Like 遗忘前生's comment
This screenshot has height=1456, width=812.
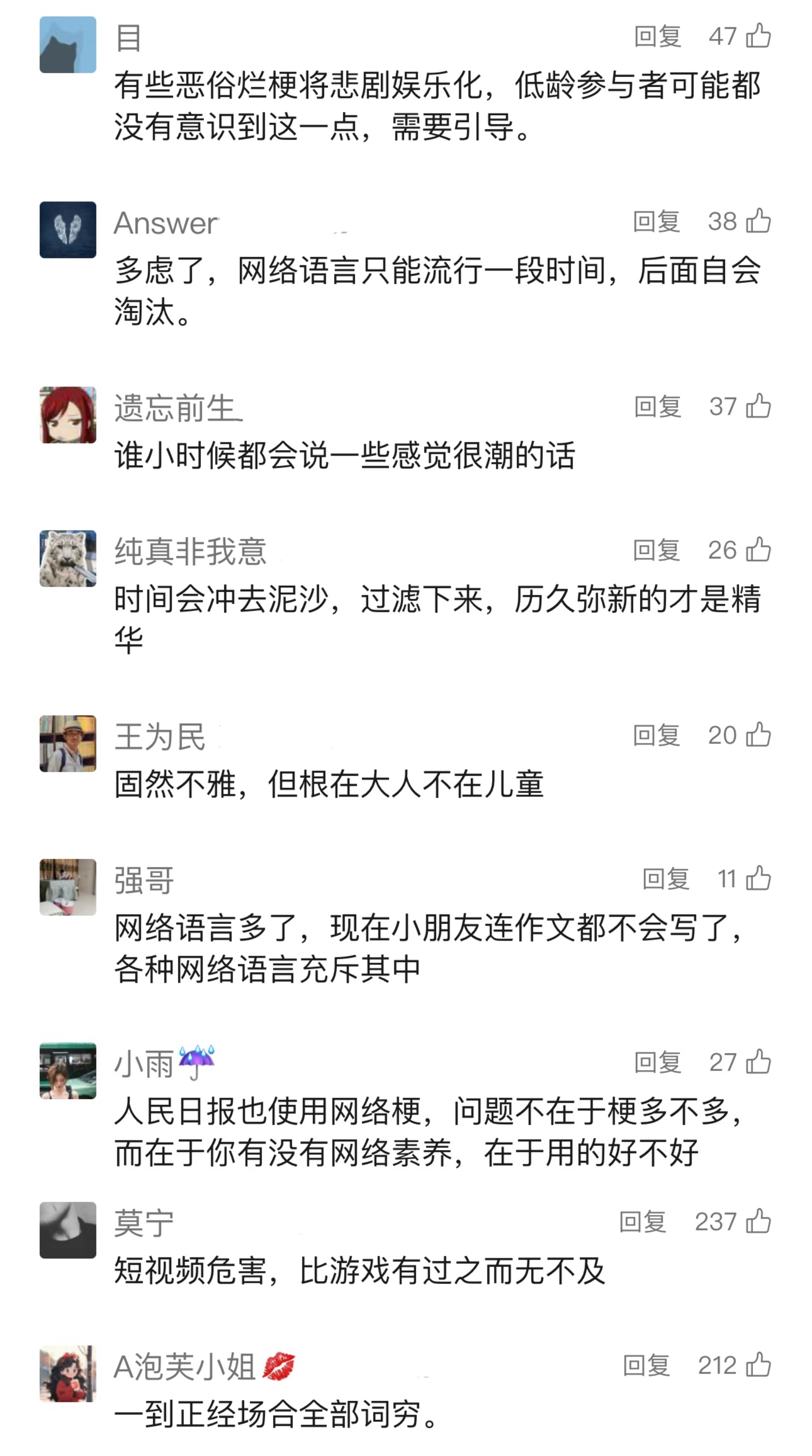[758, 406]
